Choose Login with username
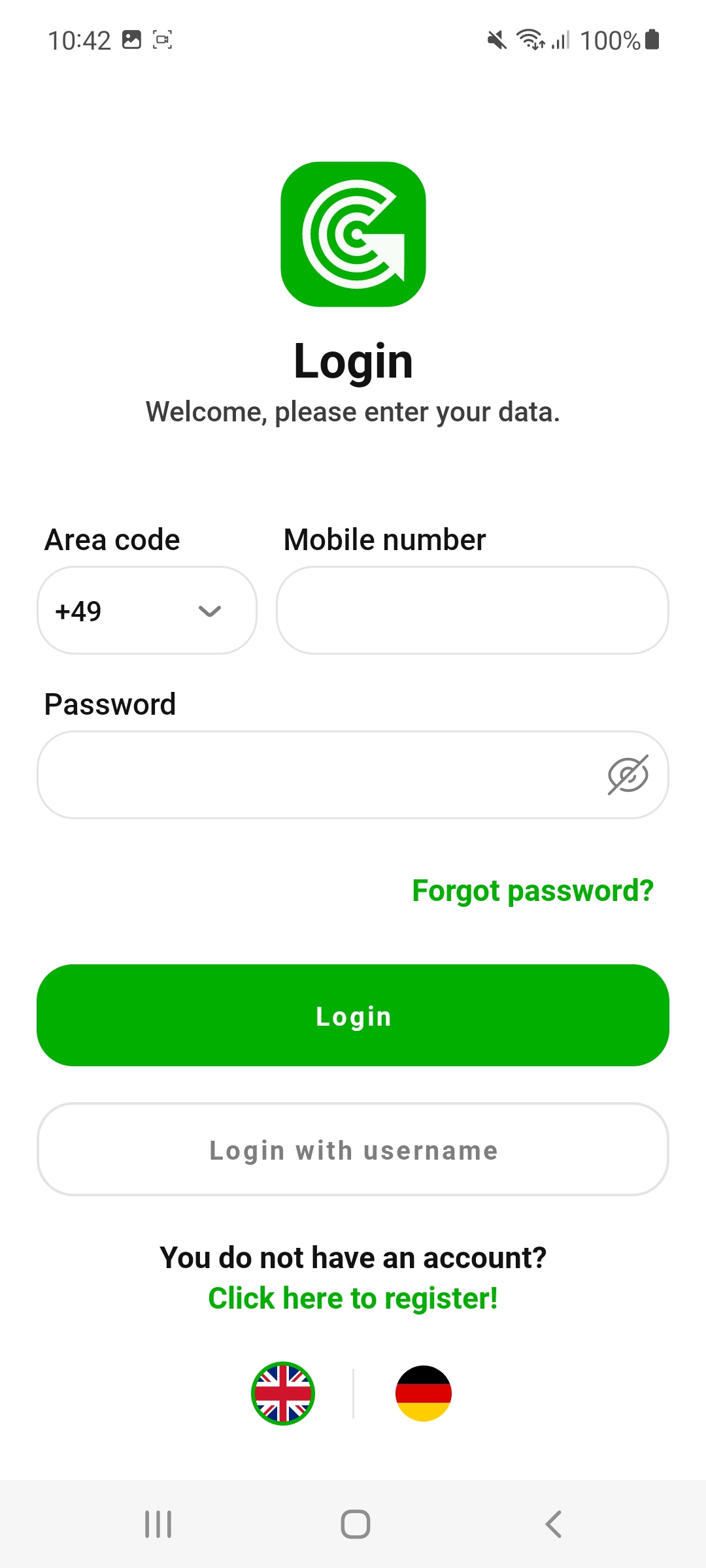706x1568 pixels. click(353, 1150)
